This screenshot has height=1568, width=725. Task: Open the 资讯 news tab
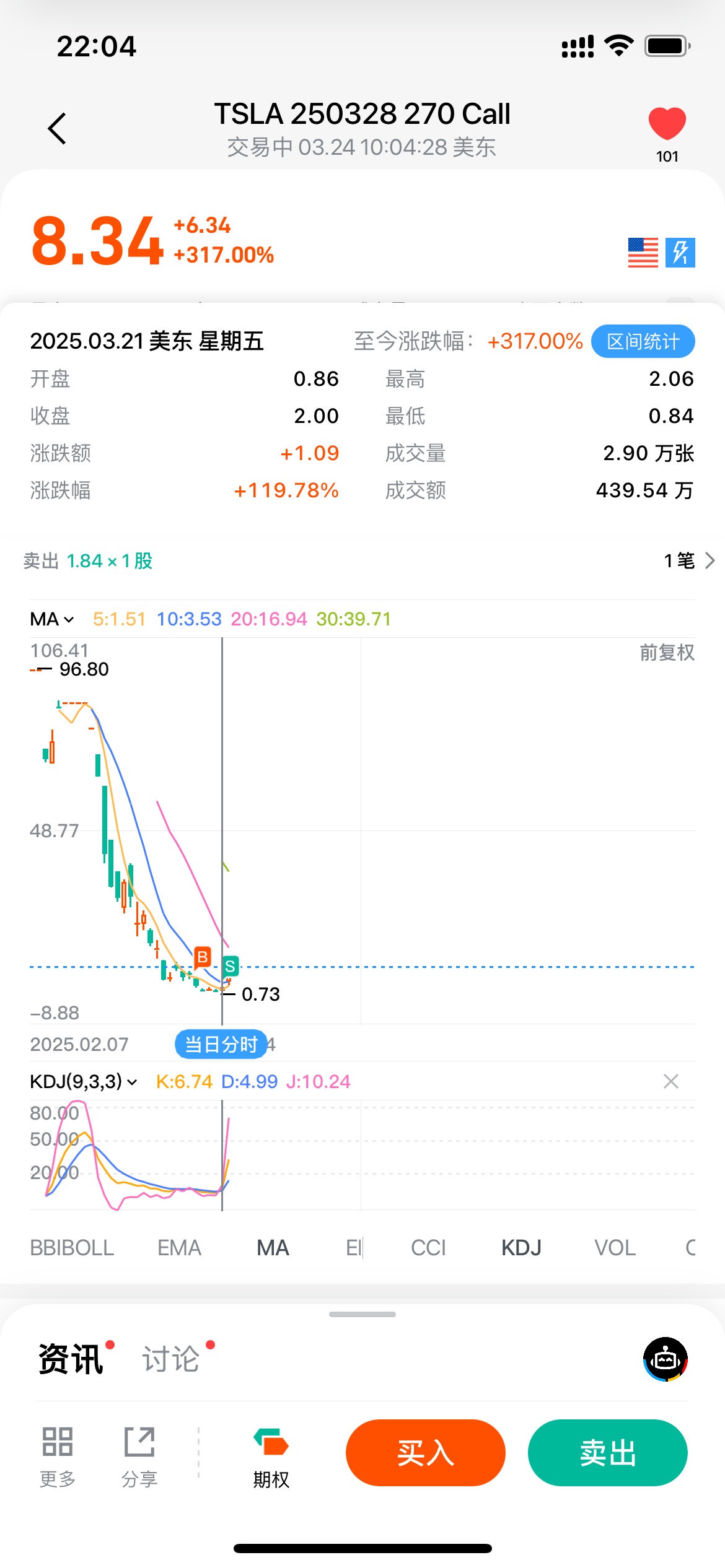pos(70,1359)
